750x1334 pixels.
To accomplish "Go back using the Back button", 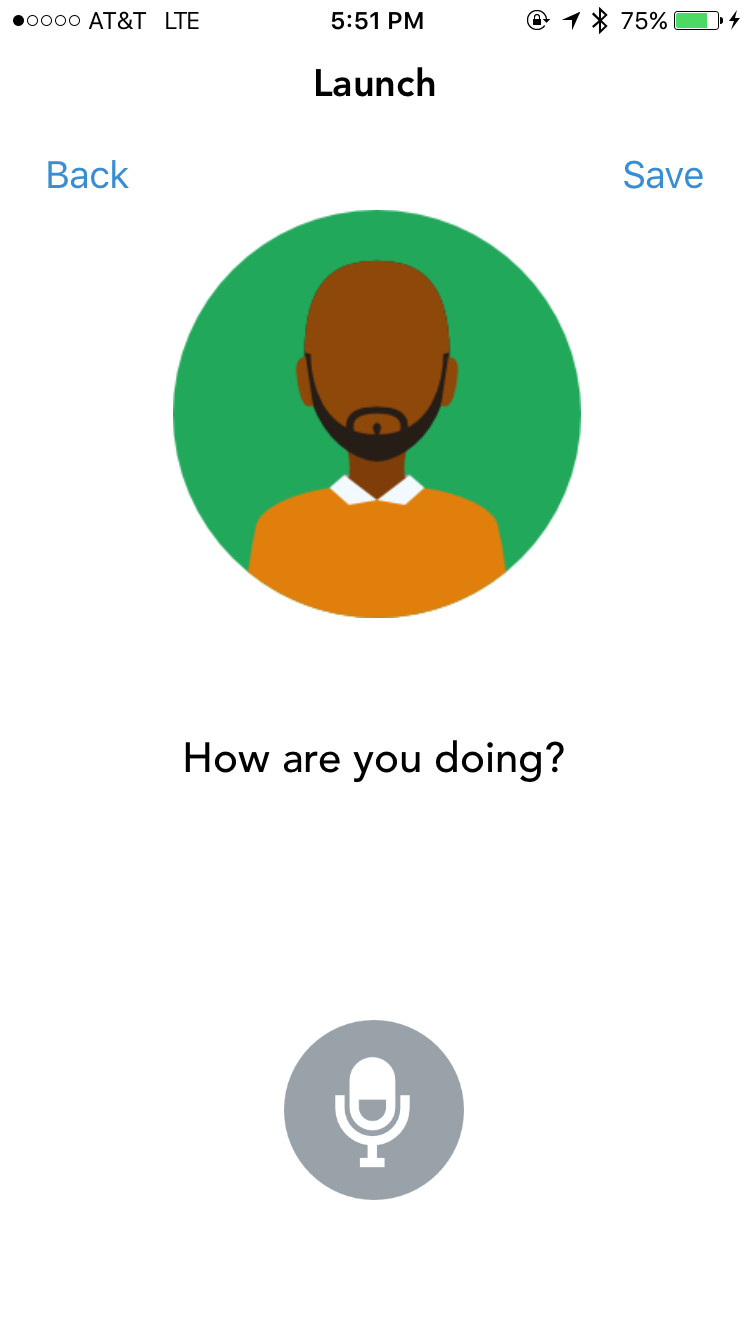I will pos(87,175).
